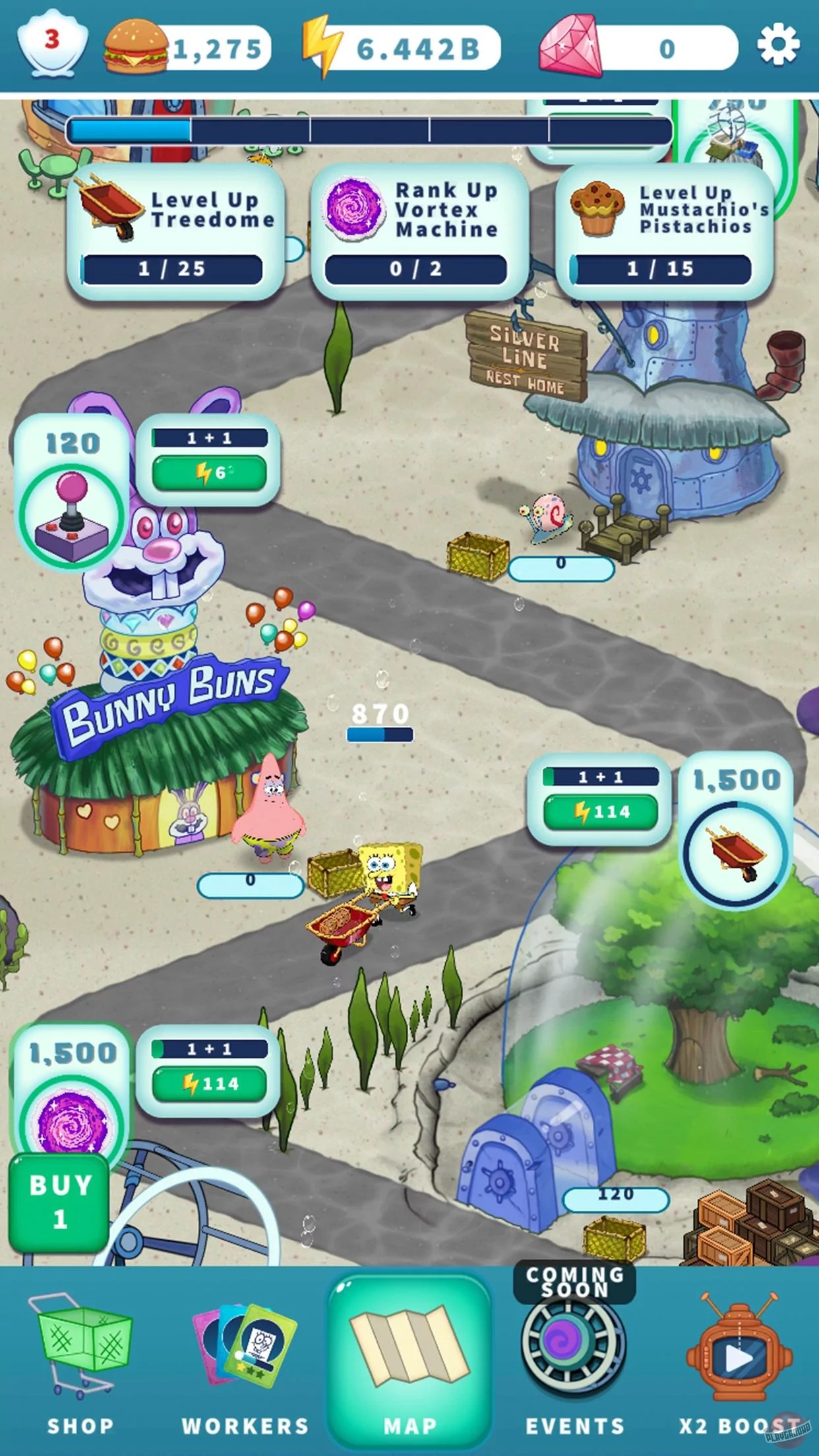This screenshot has height=1456, width=819.
Task: Open Level Up Mustachio's Pistachios goal
Action: (x=663, y=232)
